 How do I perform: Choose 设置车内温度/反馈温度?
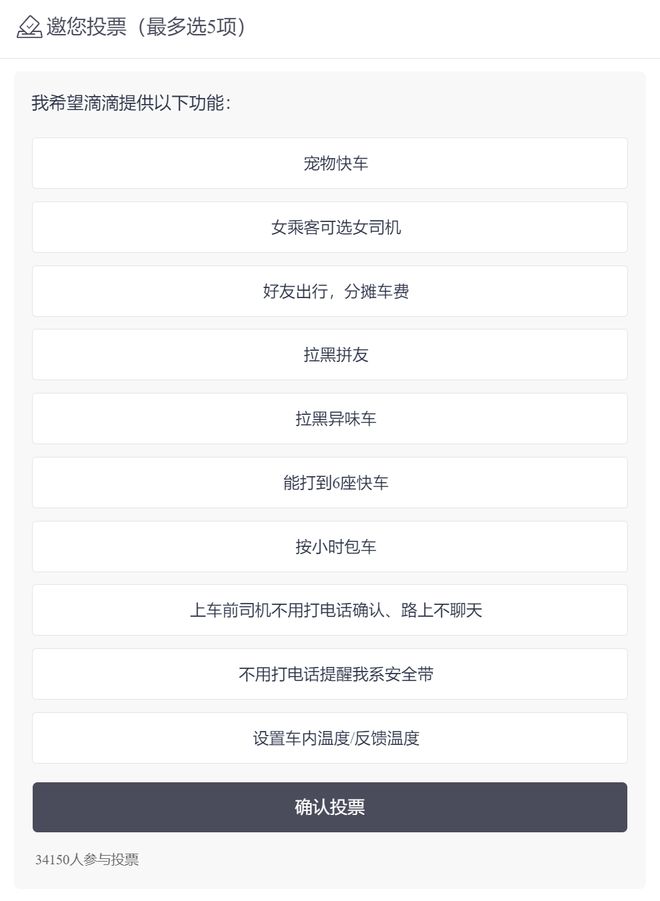pyautogui.click(x=330, y=738)
